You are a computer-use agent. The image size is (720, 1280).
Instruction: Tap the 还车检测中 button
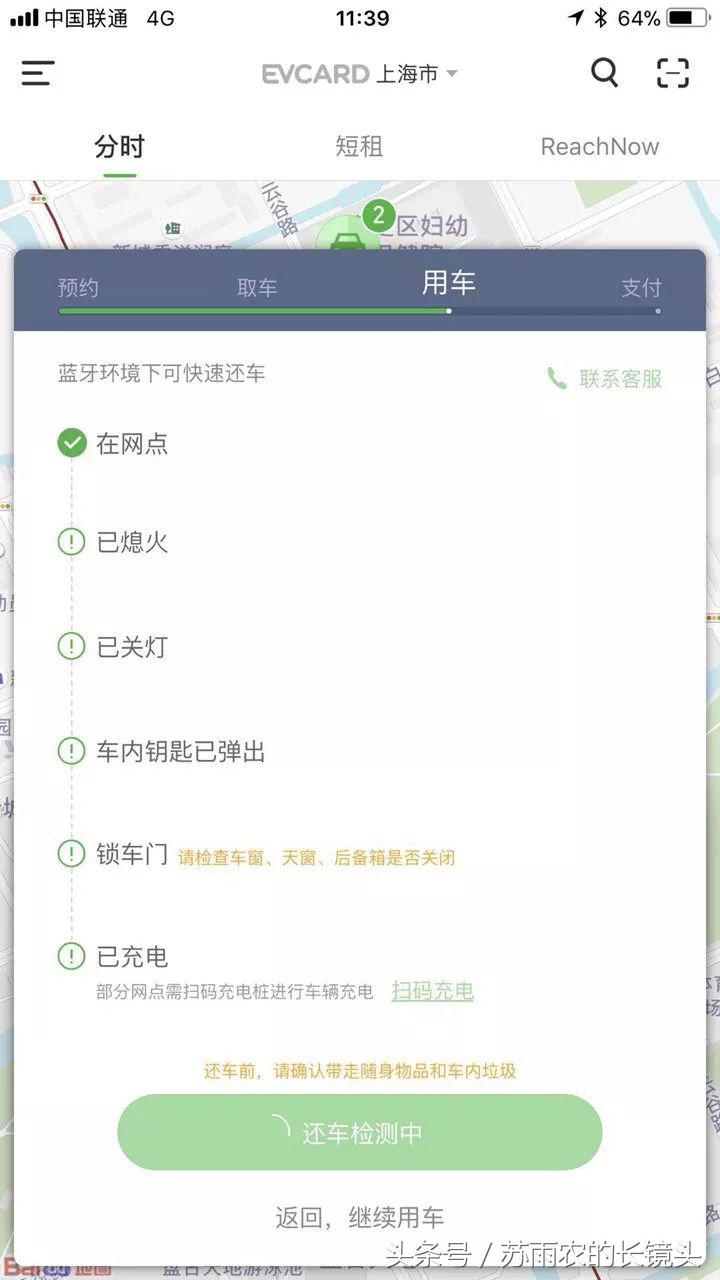(359, 1131)
